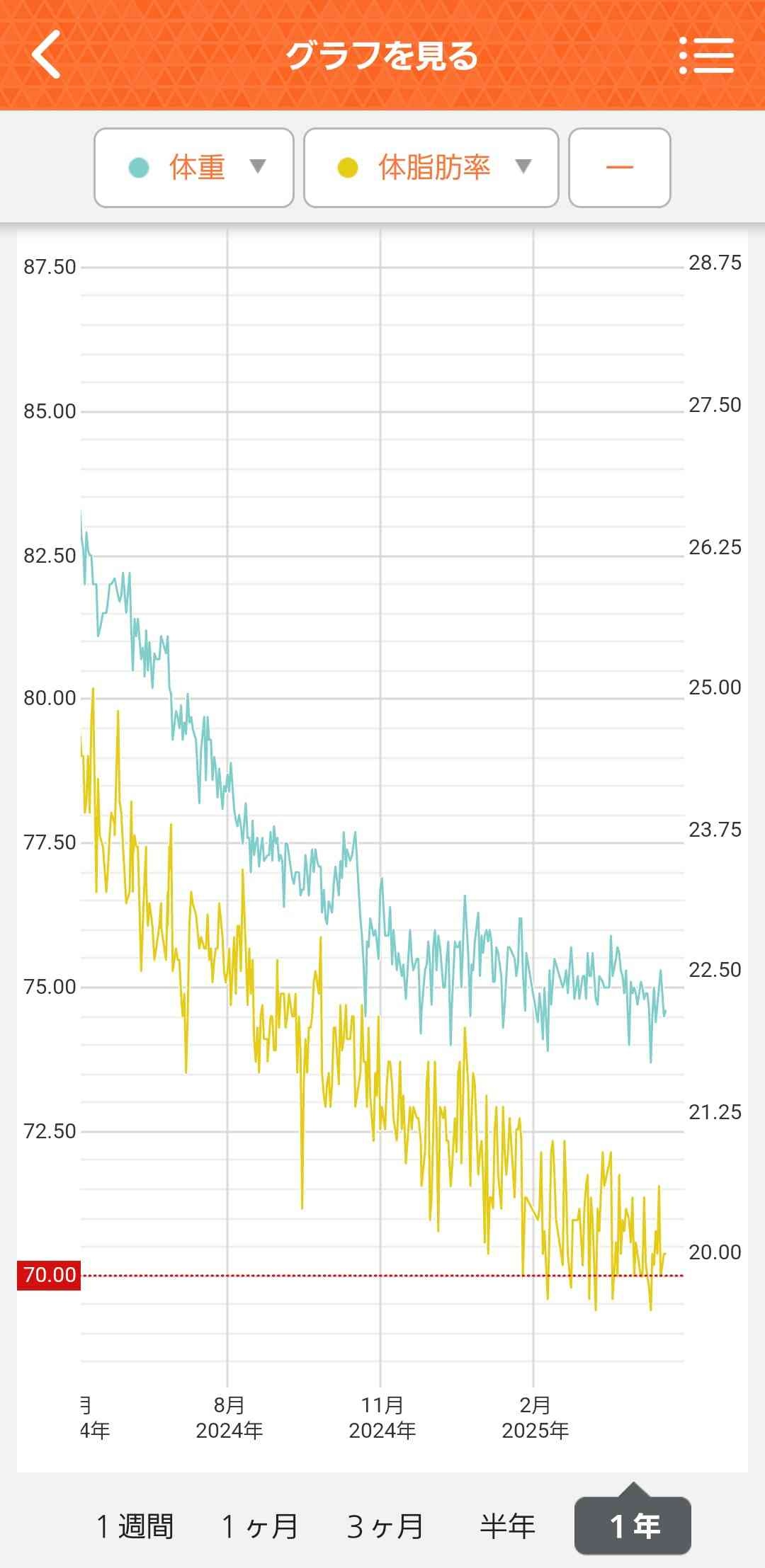
Task: Expand the 体重 metric dropdown
Action: pyautogui.click(x=194, y=168)
